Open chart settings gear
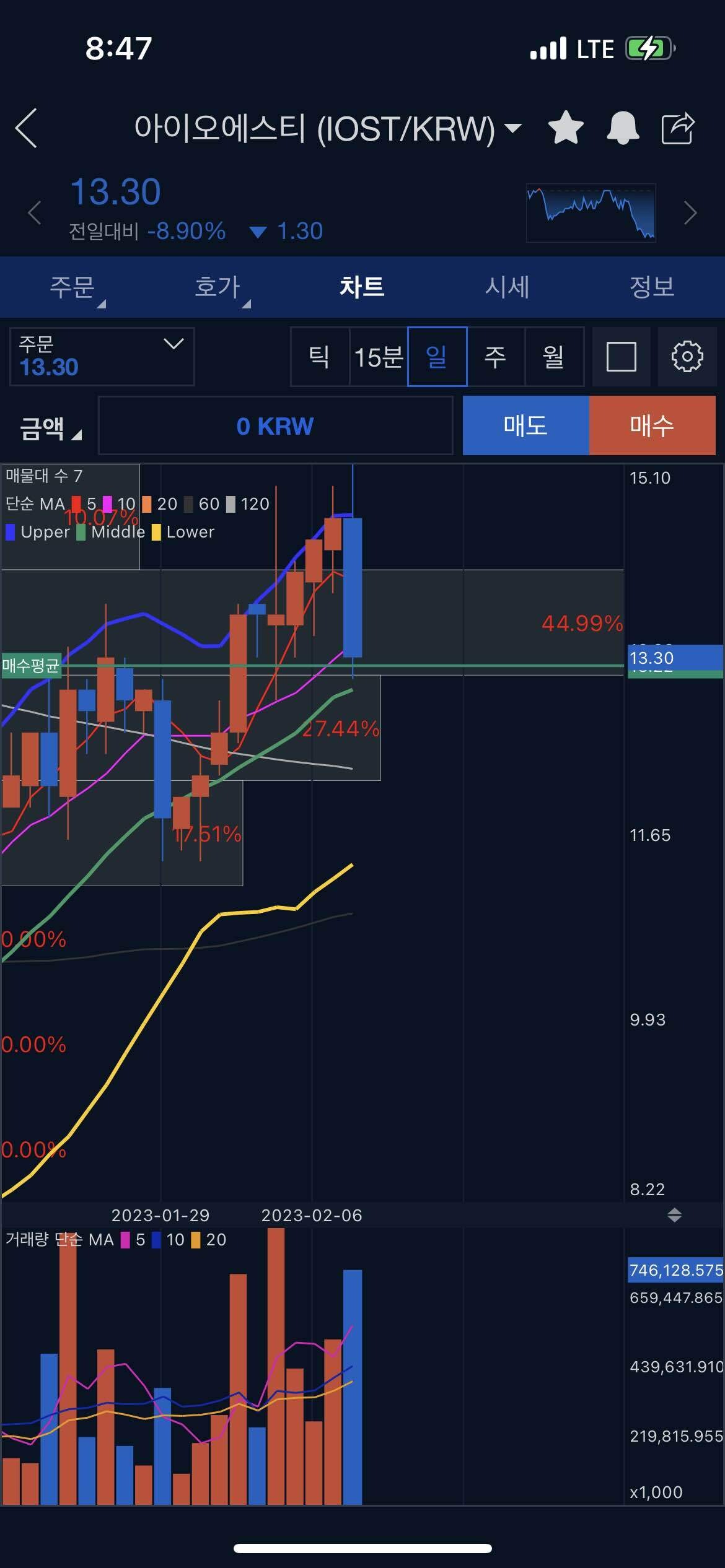The width and height of the screenshot is (725, 1568). (687, 357)
